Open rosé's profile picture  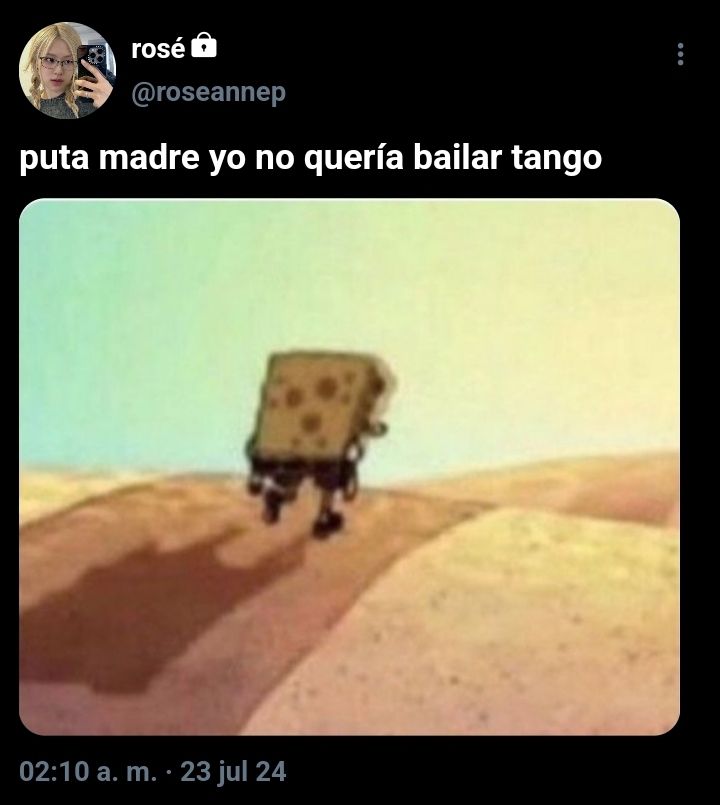point(67,70)
